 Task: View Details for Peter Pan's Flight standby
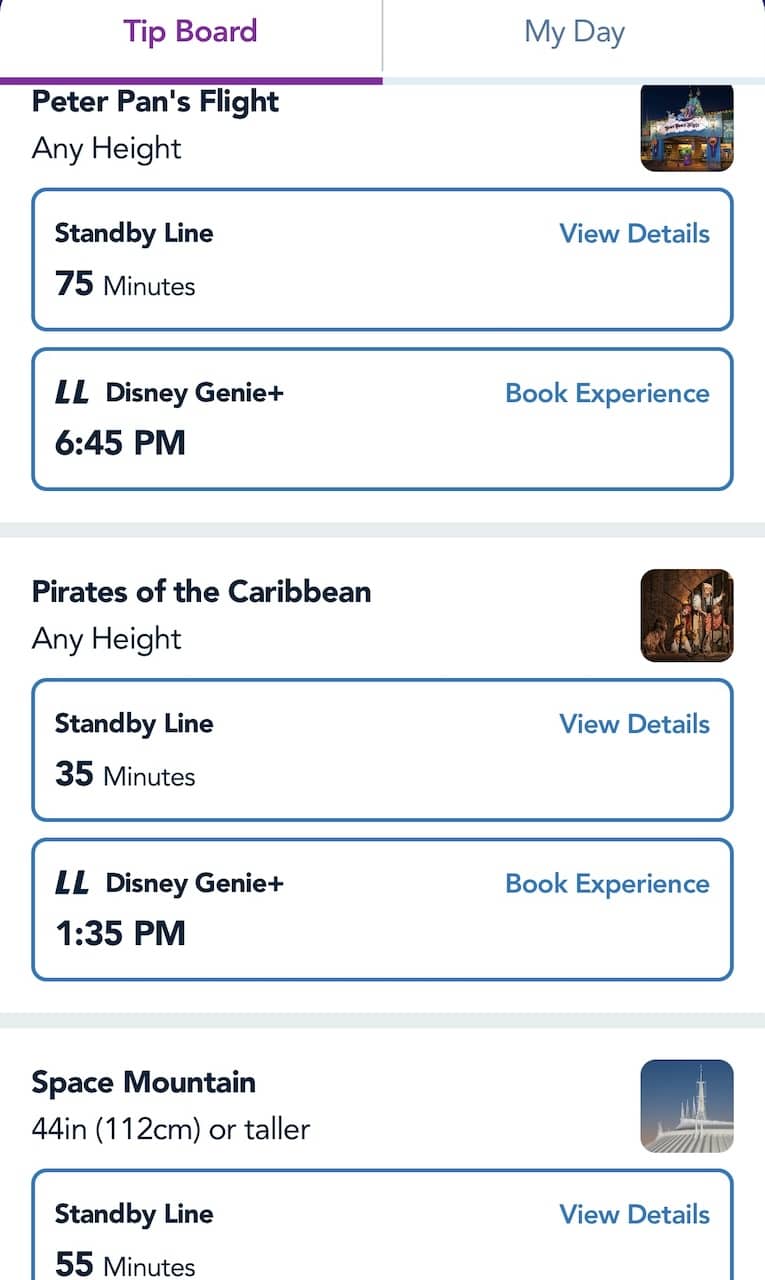(x=634, y=234)
